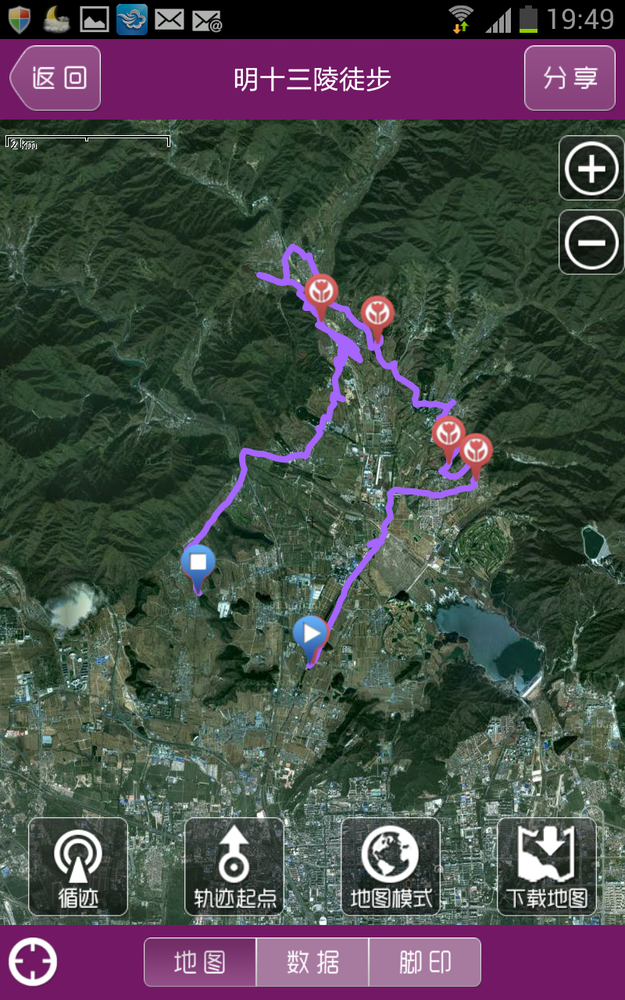Change the 地图模式 map mode

click(391, 866)
